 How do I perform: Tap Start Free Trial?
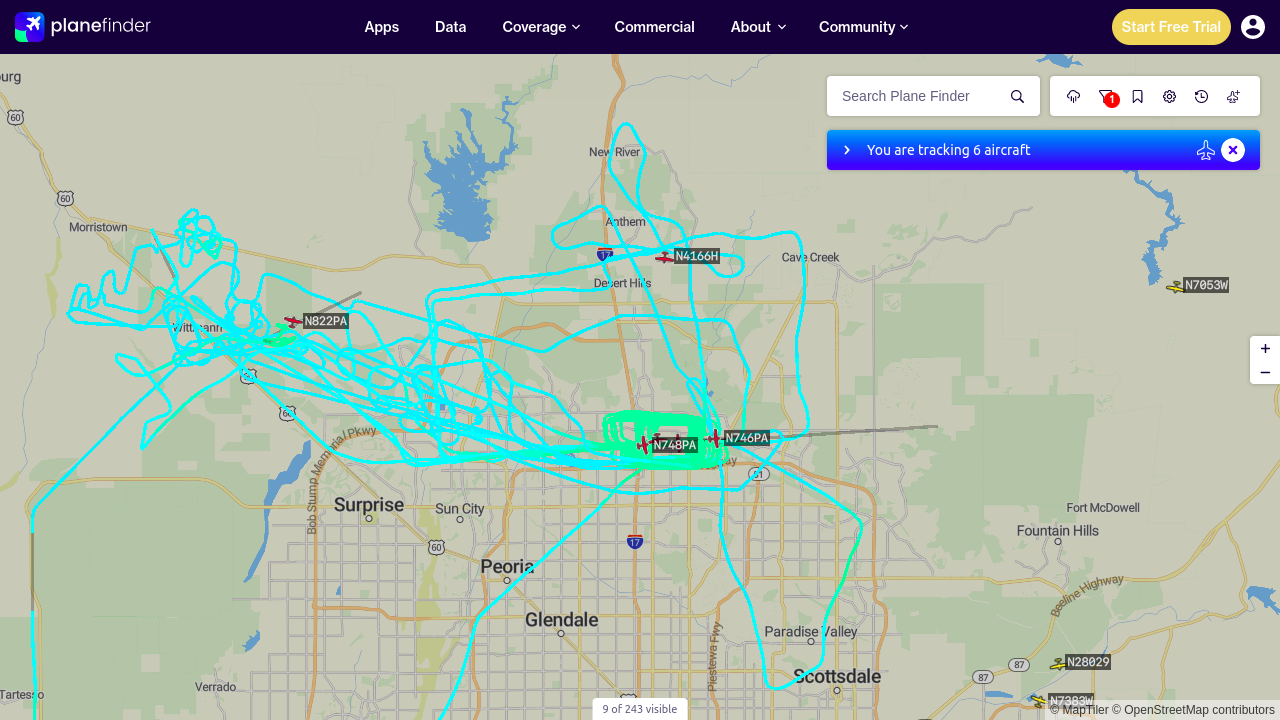point(1171,27)
